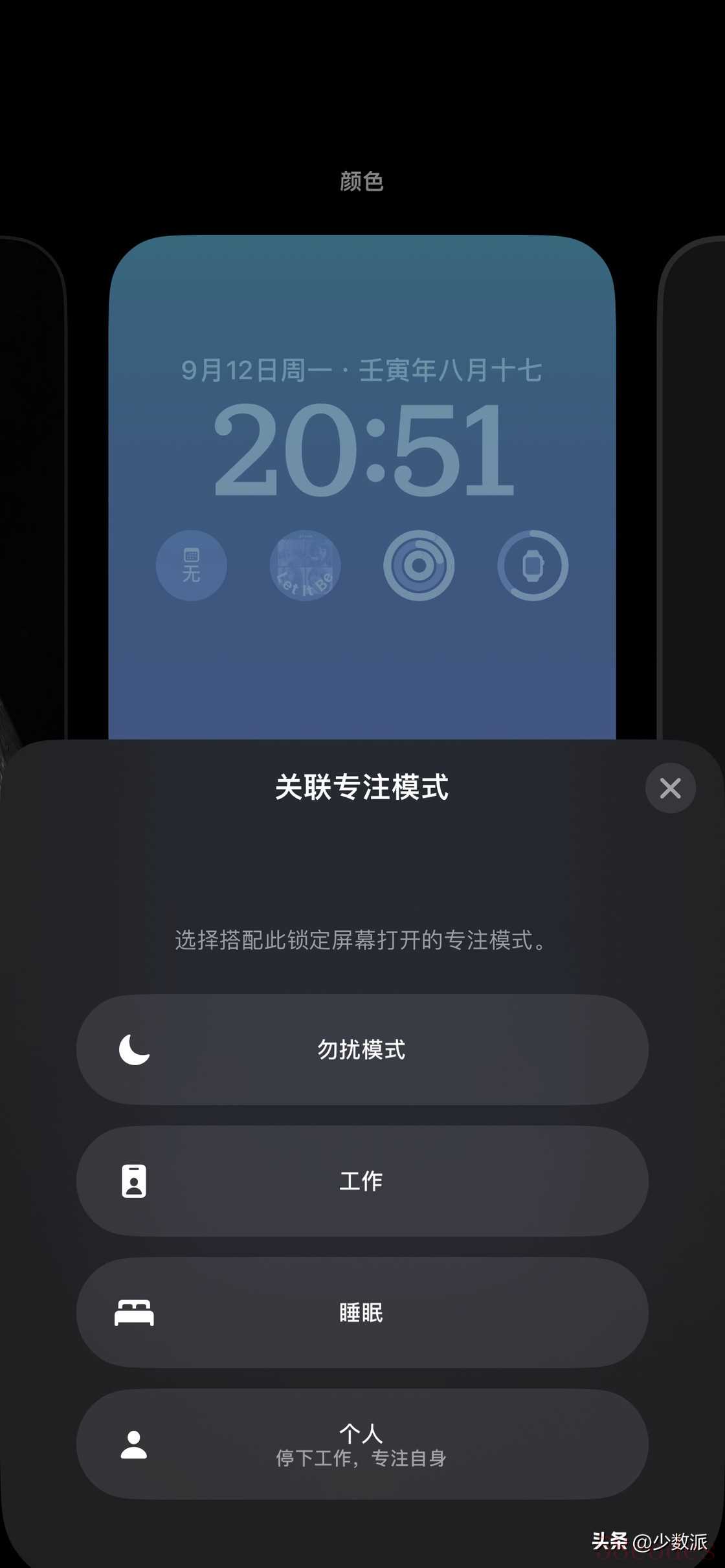
Task: Close the 关联专注模式 sheet
Action: (670, 788)
